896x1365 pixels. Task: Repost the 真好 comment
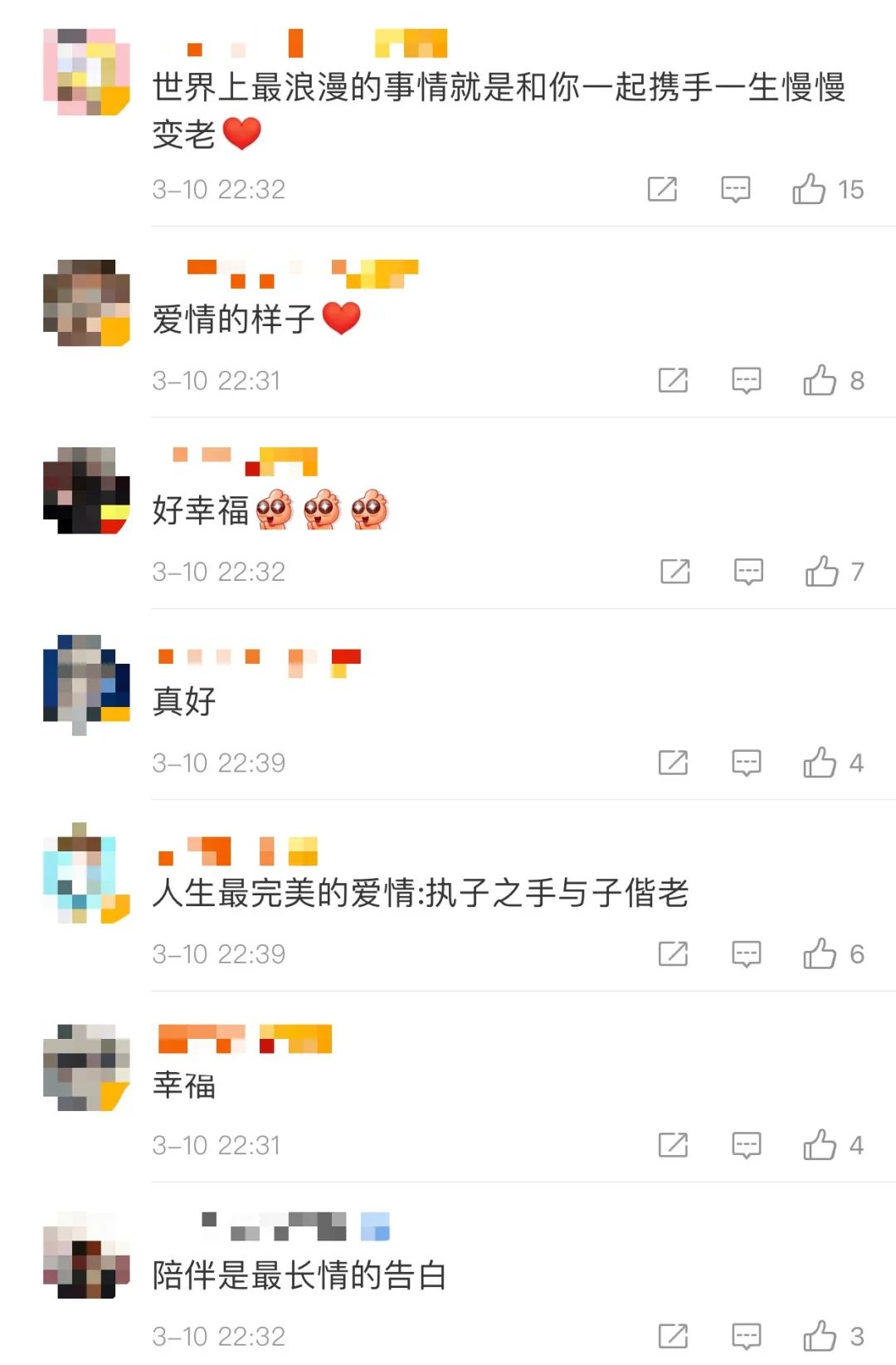click(673, 763)
